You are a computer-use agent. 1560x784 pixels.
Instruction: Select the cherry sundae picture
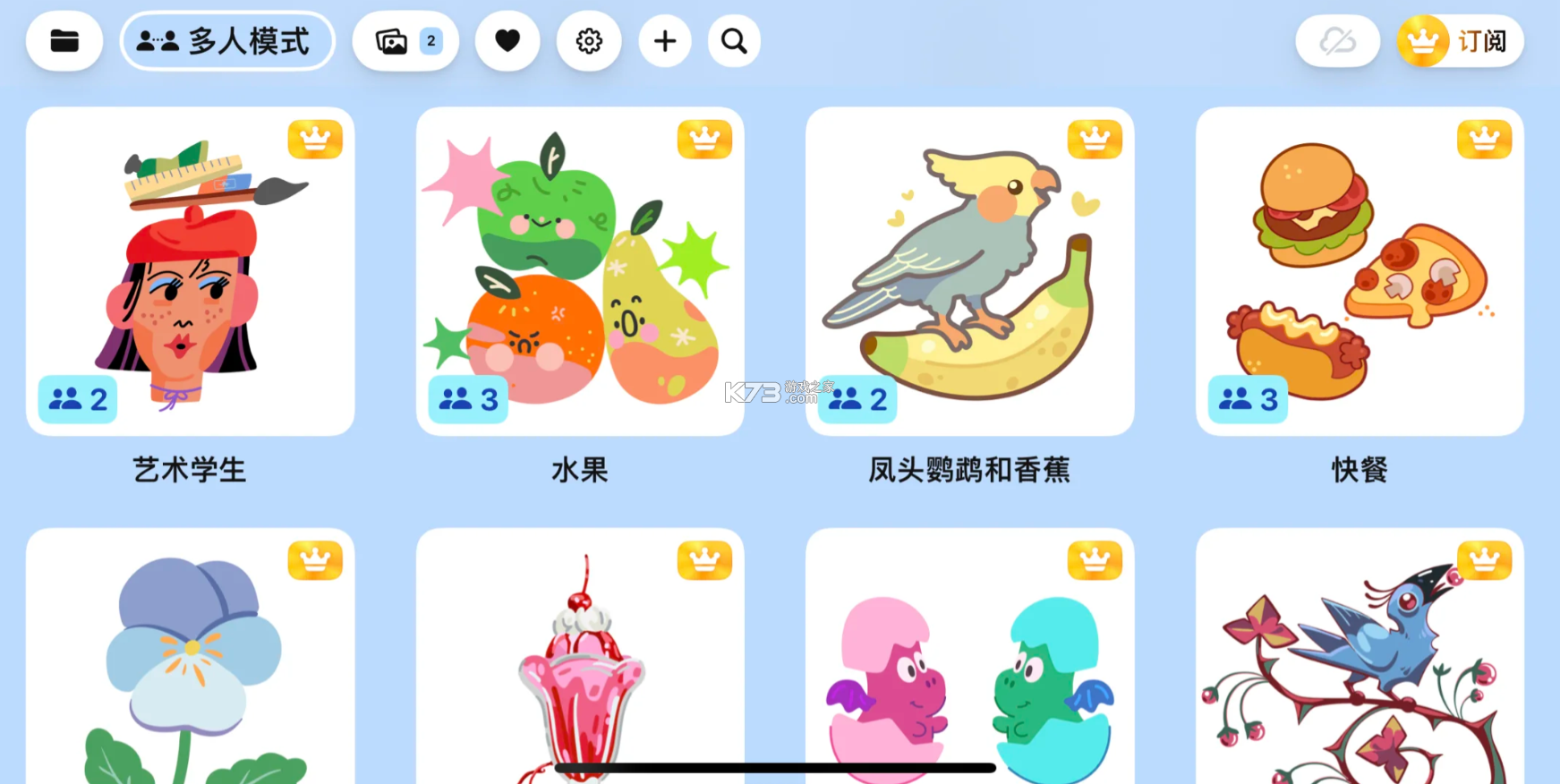coord(580,662)
